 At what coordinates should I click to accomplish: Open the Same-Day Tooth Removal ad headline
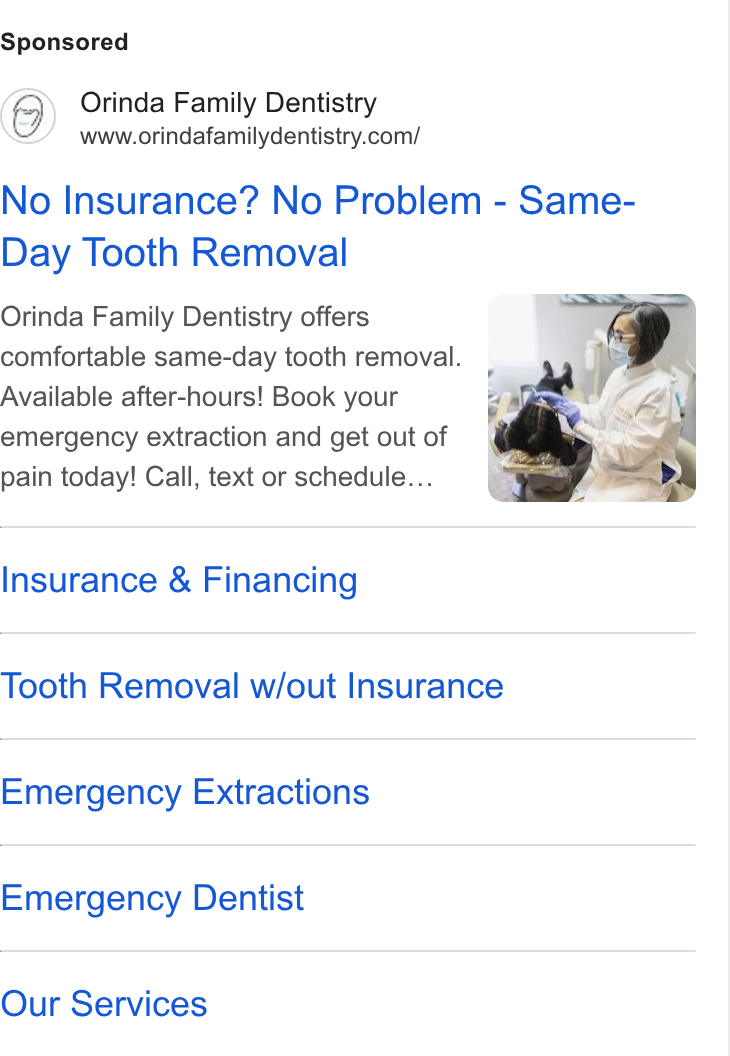click(318, 226)
